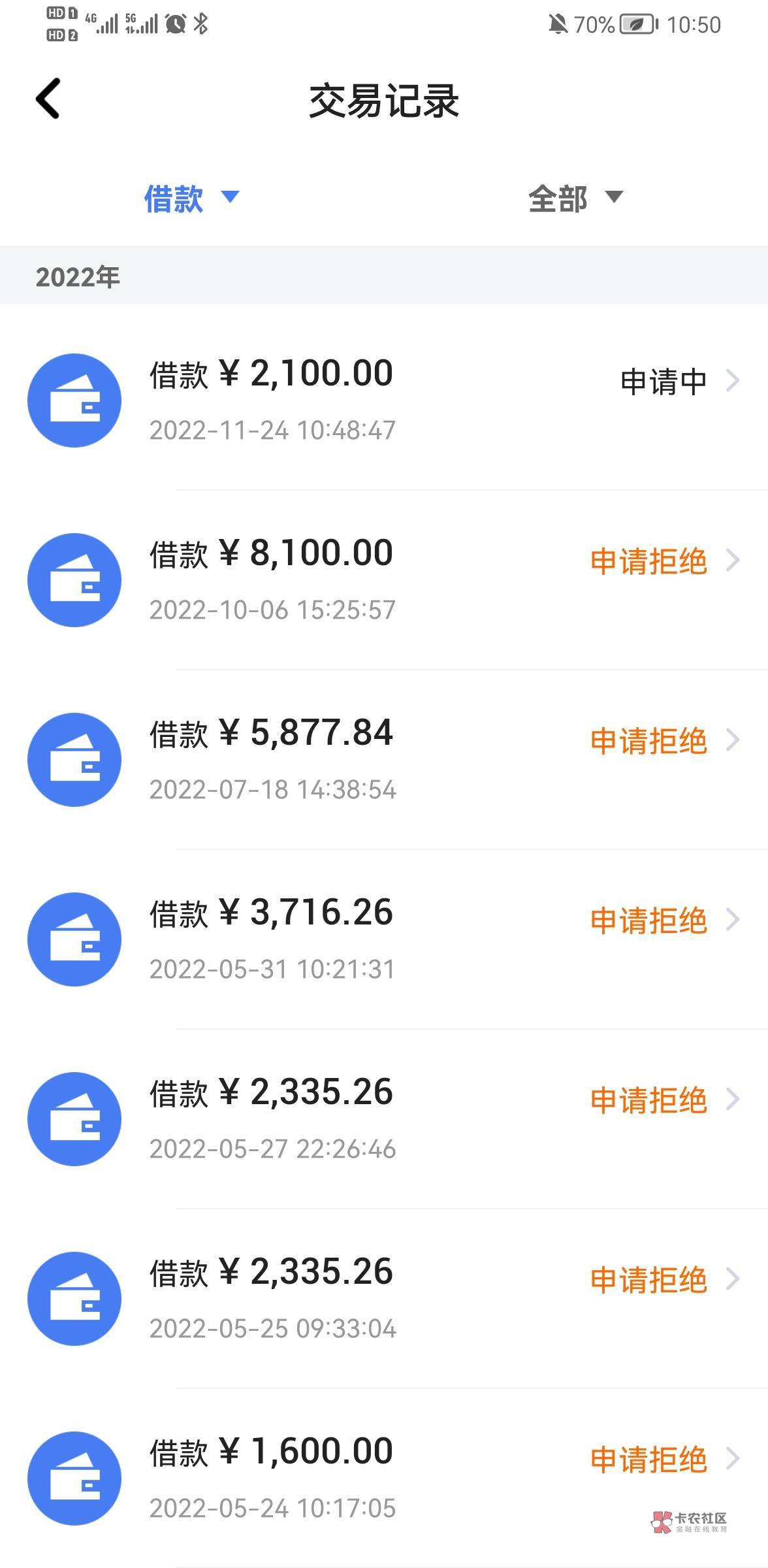Screen dimensions: 768x1568
Task: View the ¥1,600.00 loan record
Action: click(x=384, y=1478)
